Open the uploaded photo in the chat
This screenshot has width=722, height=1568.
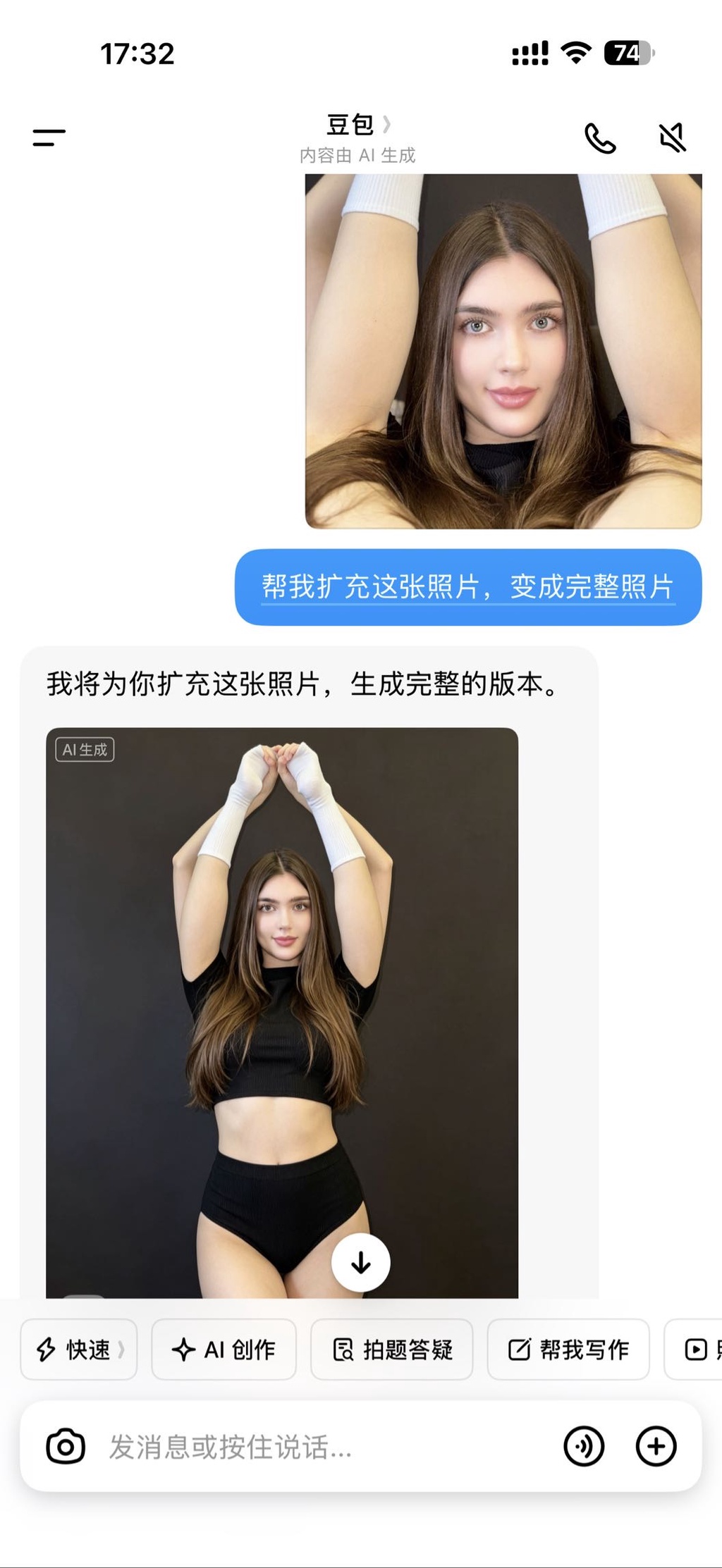pyautogui.click(x=503, y=350)
